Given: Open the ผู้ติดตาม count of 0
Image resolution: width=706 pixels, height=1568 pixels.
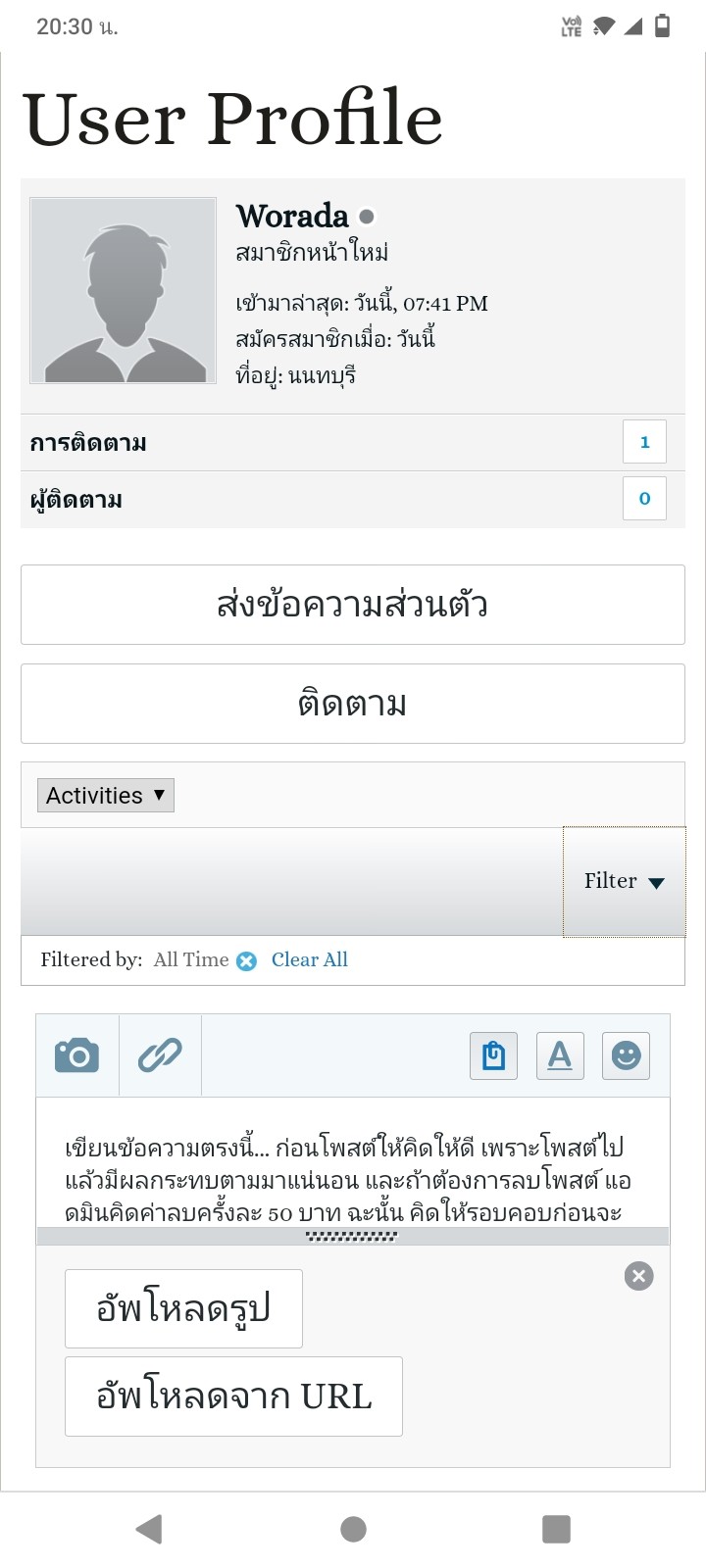Looking at the screenshot, I should [644, 498].
